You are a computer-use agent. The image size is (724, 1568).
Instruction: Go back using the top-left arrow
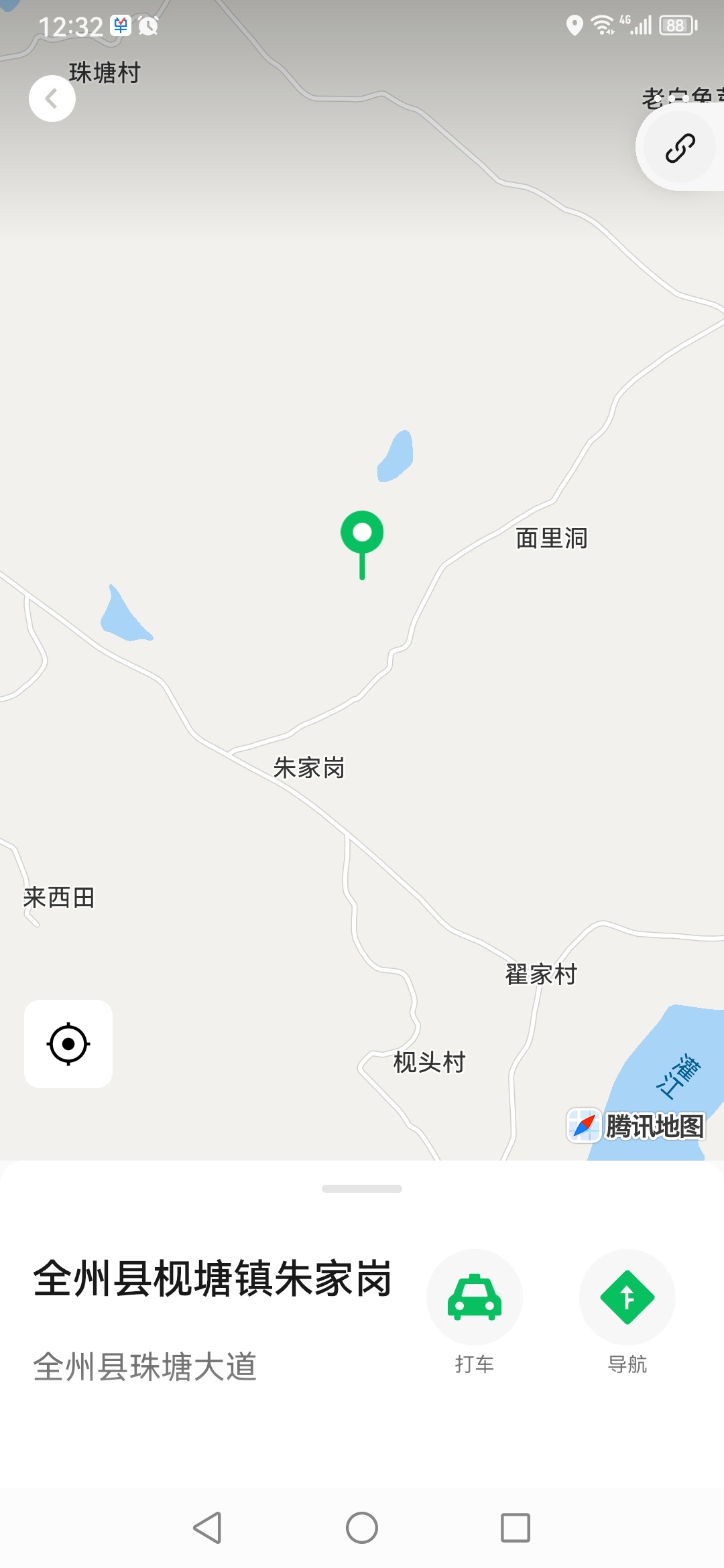tap(52, 99)
